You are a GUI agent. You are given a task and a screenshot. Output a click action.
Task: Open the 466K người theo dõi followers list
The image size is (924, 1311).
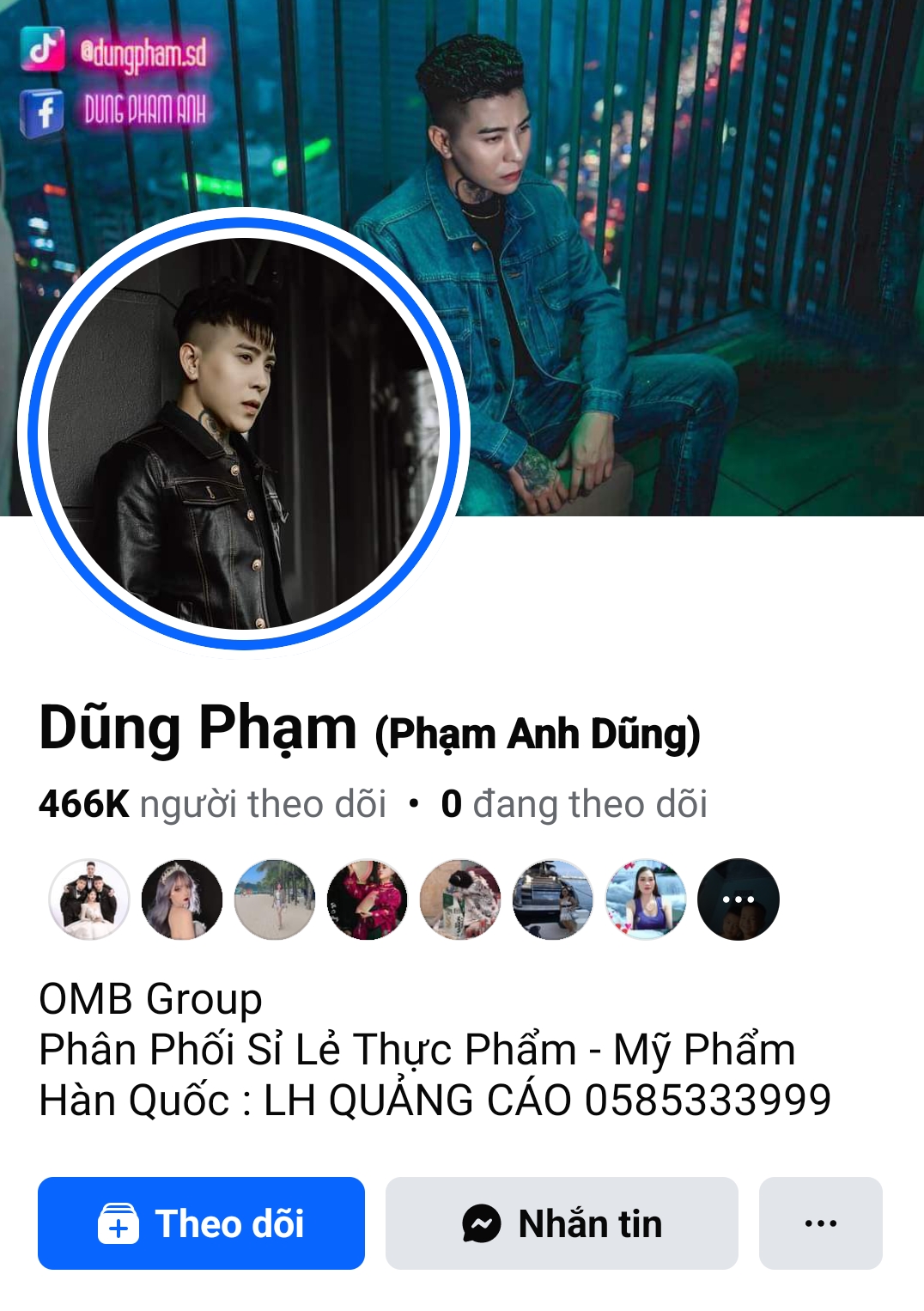pyautogui.click(x=212, y=804)
